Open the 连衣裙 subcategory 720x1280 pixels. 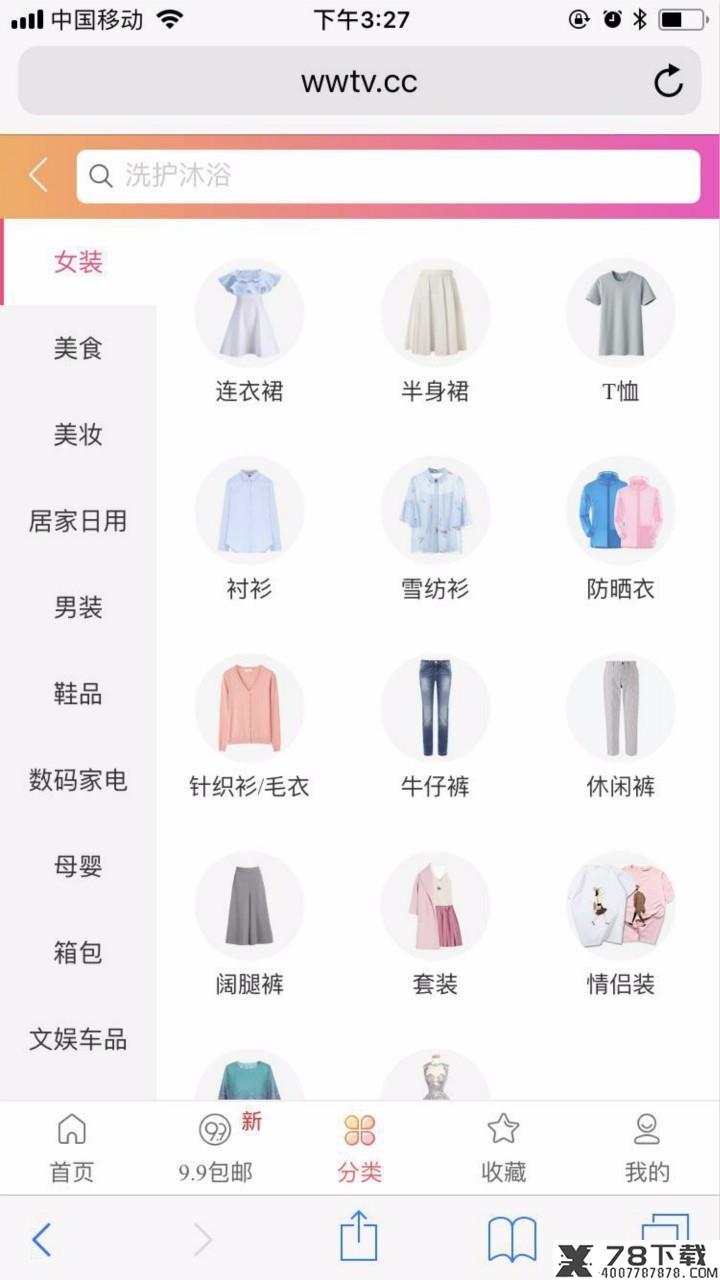(249, 331)
